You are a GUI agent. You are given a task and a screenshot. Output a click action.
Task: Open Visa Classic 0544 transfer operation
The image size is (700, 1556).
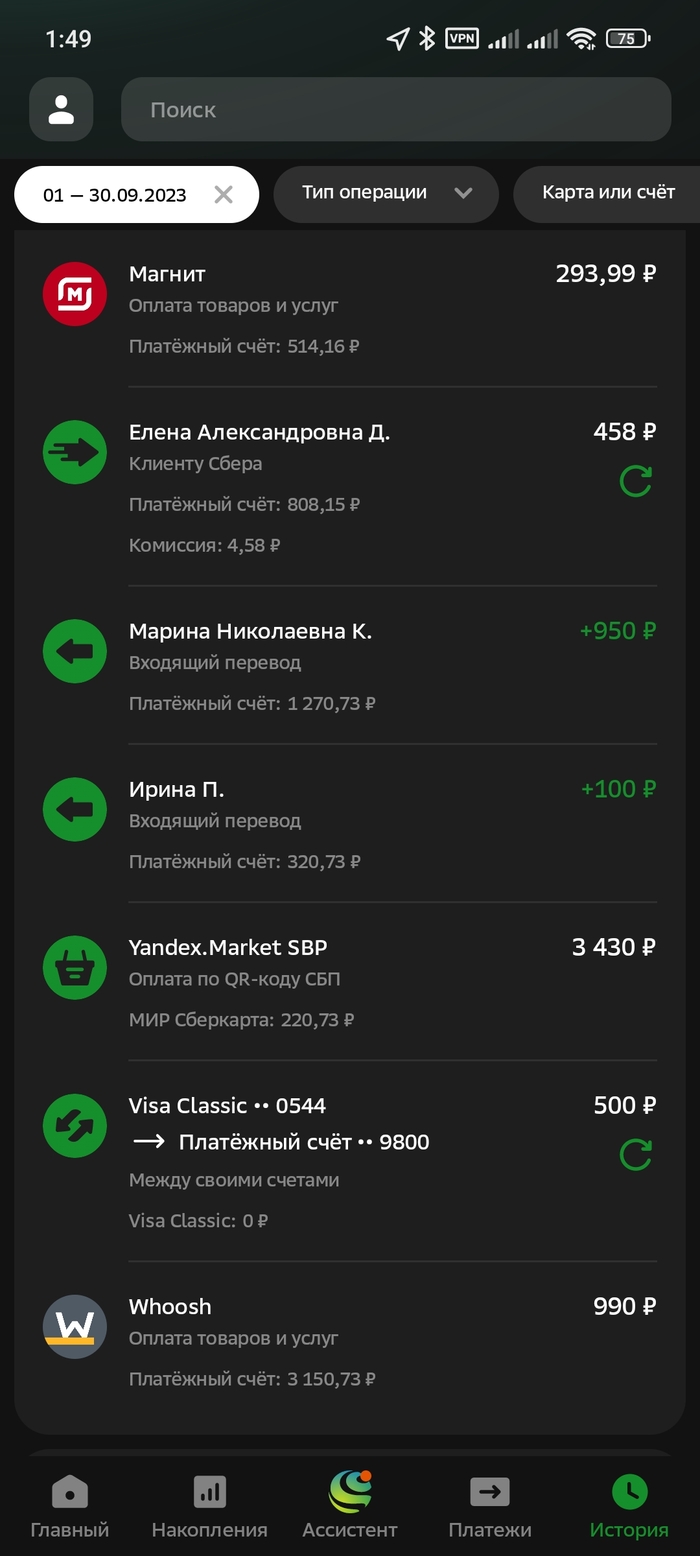(330, 1160)
